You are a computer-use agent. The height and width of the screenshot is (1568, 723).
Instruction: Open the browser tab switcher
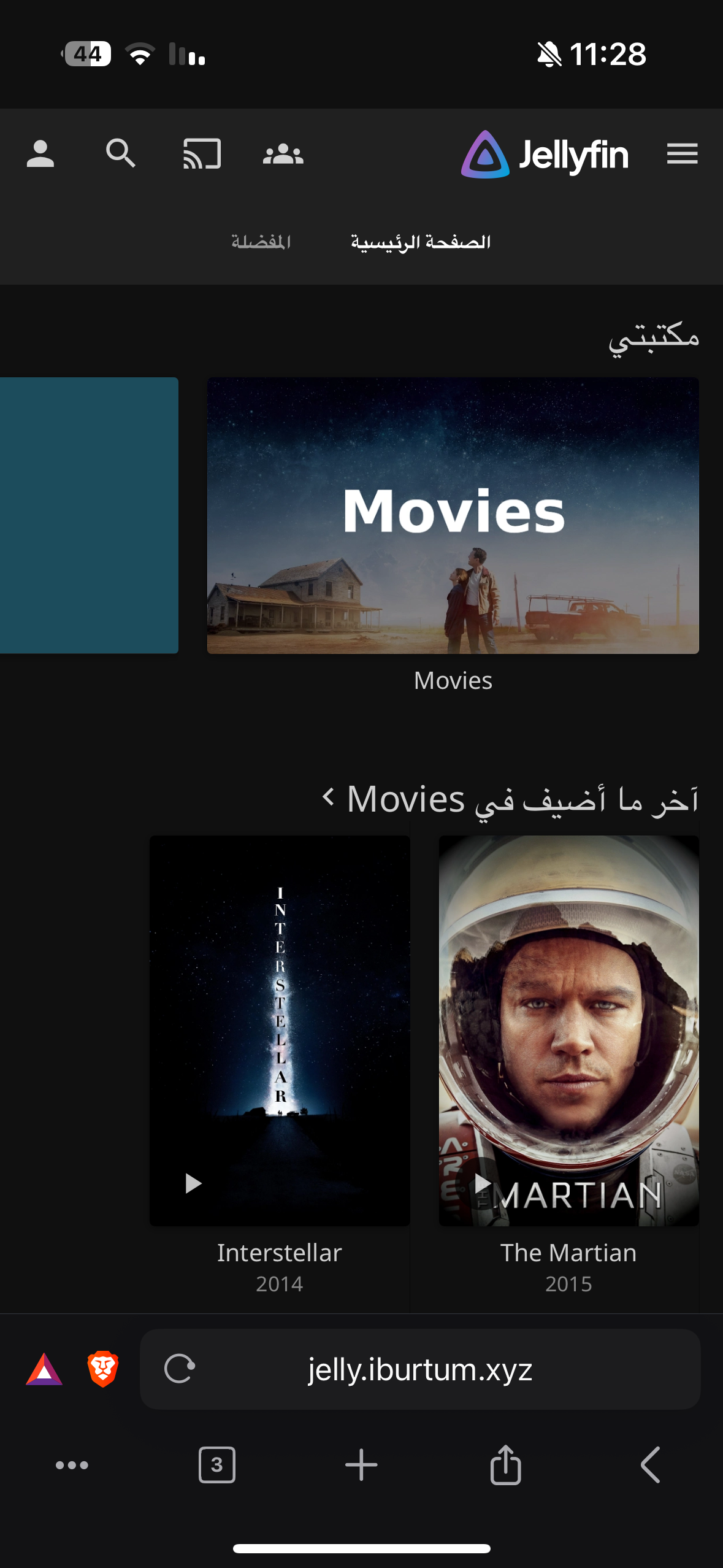pos(216,1465)
